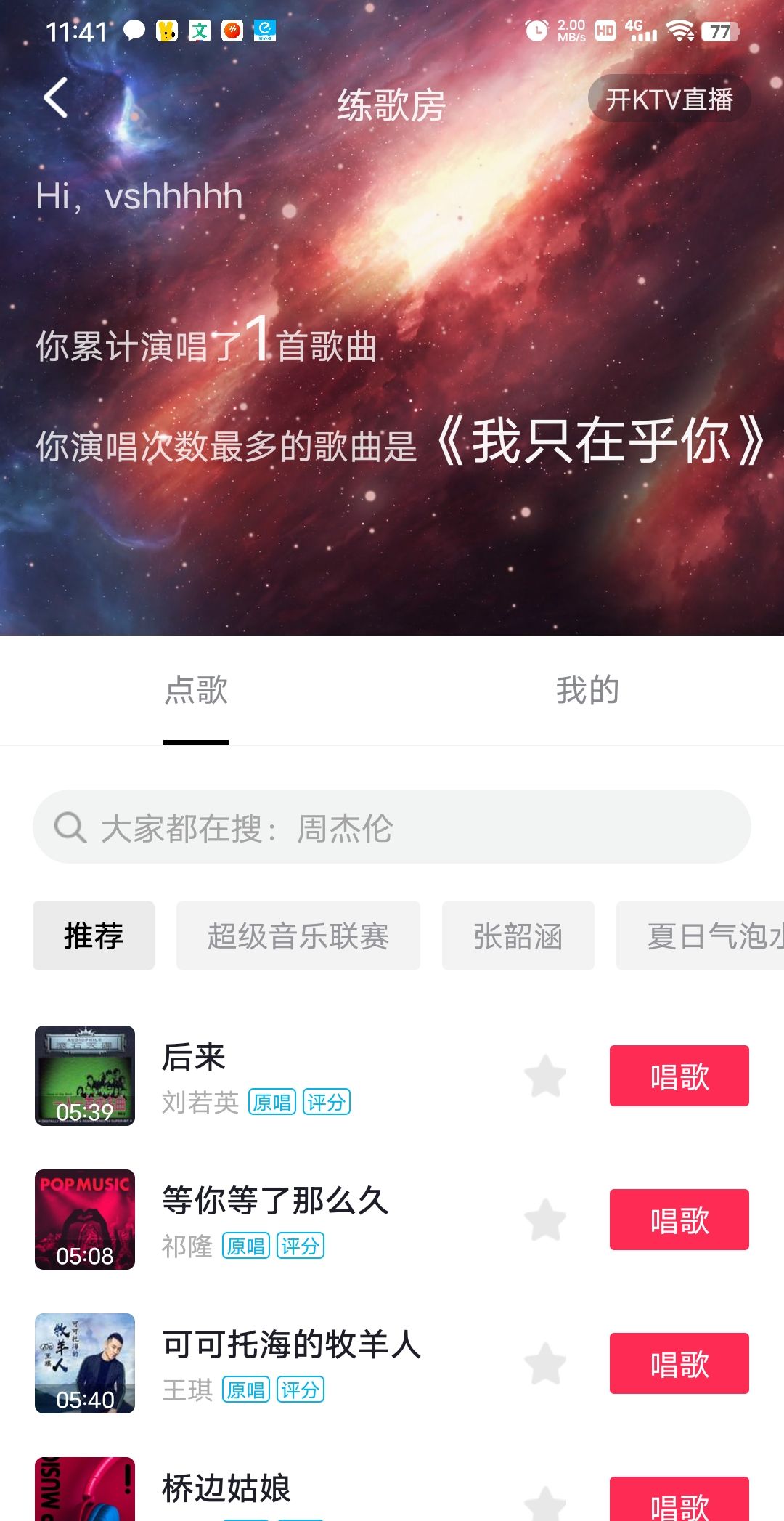The width and height of the screenshot is (784, 1521).
Task: Tap the speech bubble icon in status bar
Action: pyautogui.click(x=133, y=31)
